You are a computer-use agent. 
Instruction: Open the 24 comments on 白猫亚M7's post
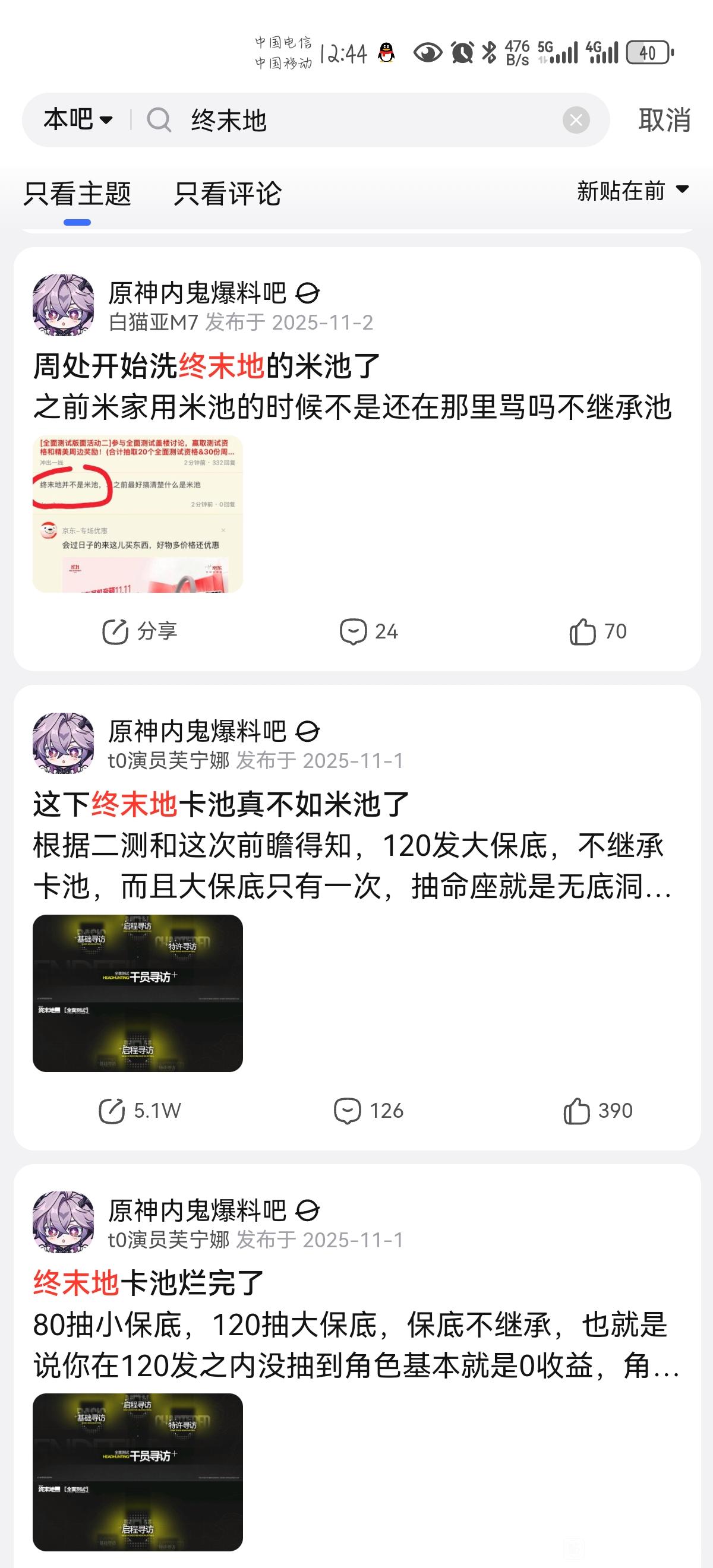pos(368,631)
